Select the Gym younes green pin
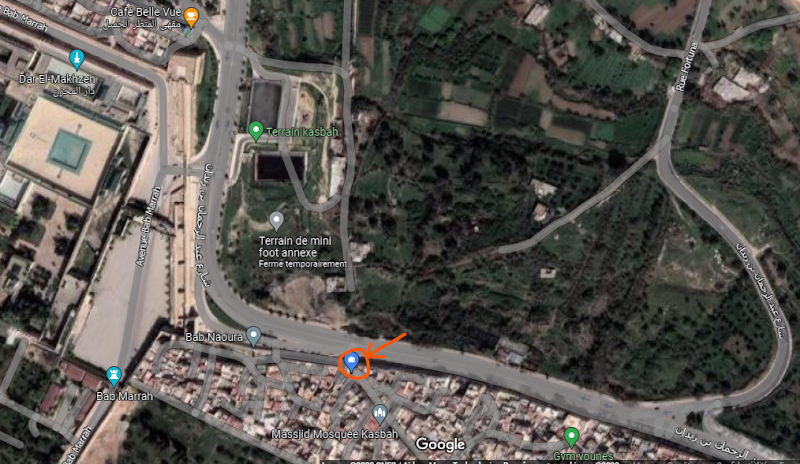The width and height of the screenshot is (800, 464). (571, 437)
